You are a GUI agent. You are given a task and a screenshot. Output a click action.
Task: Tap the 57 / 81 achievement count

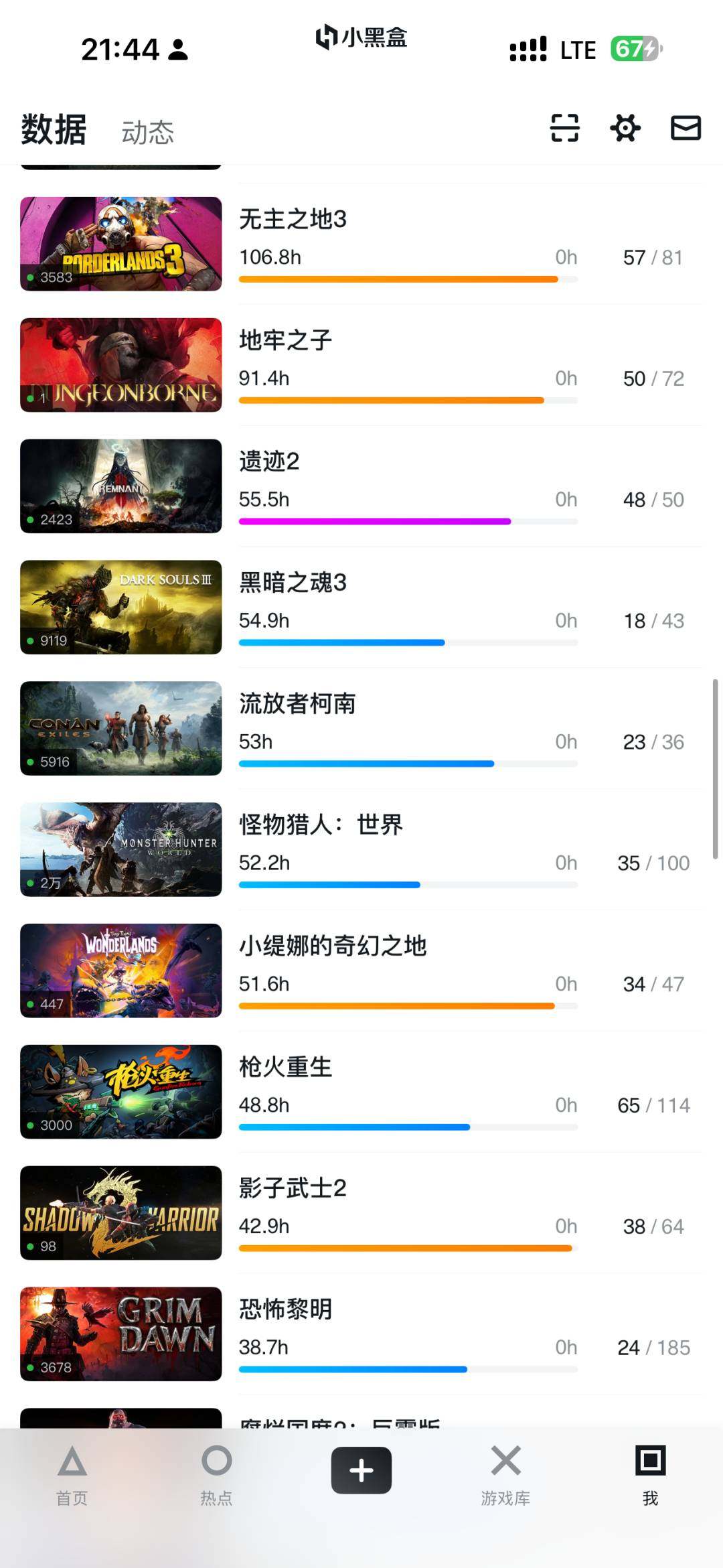click(x=653, y=257)
